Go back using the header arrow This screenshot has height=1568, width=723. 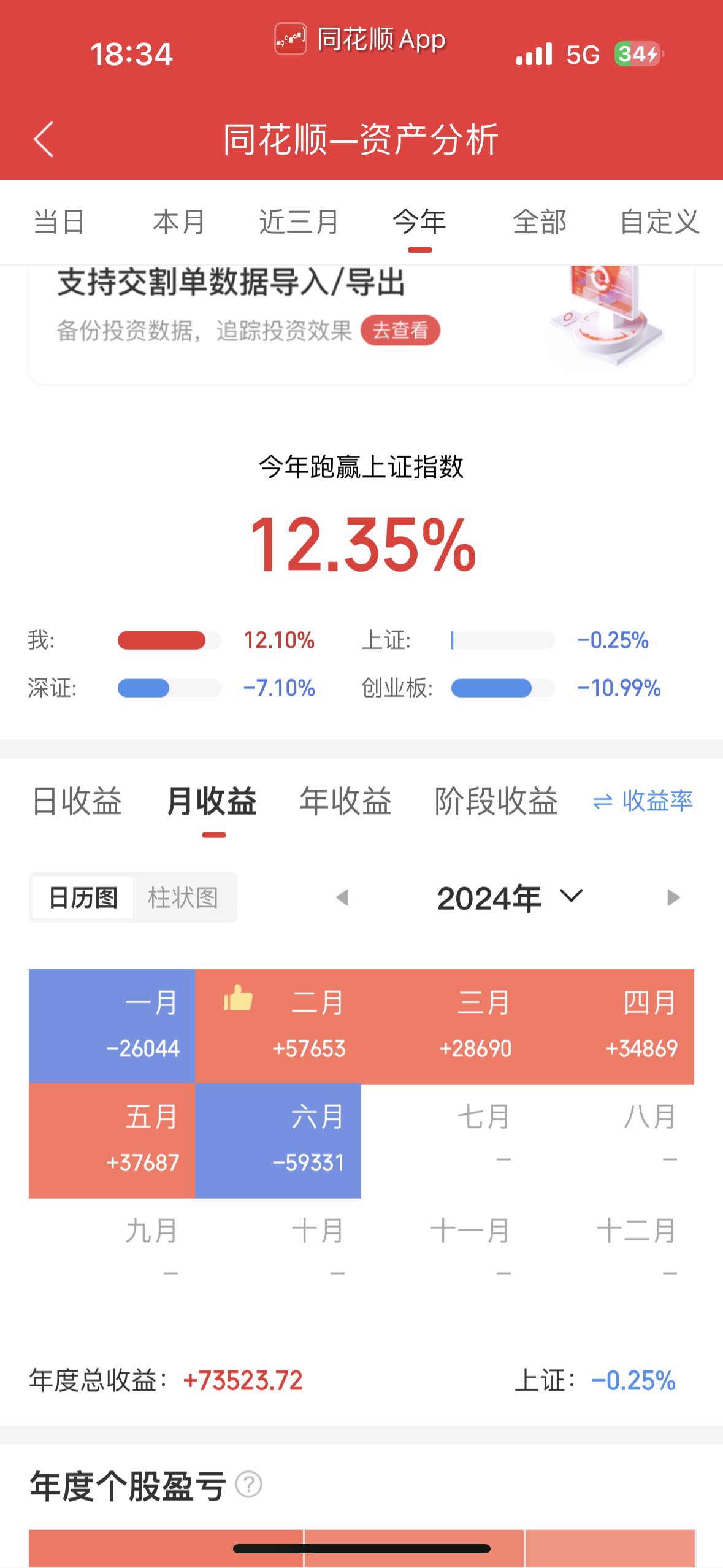click(44, 139)
